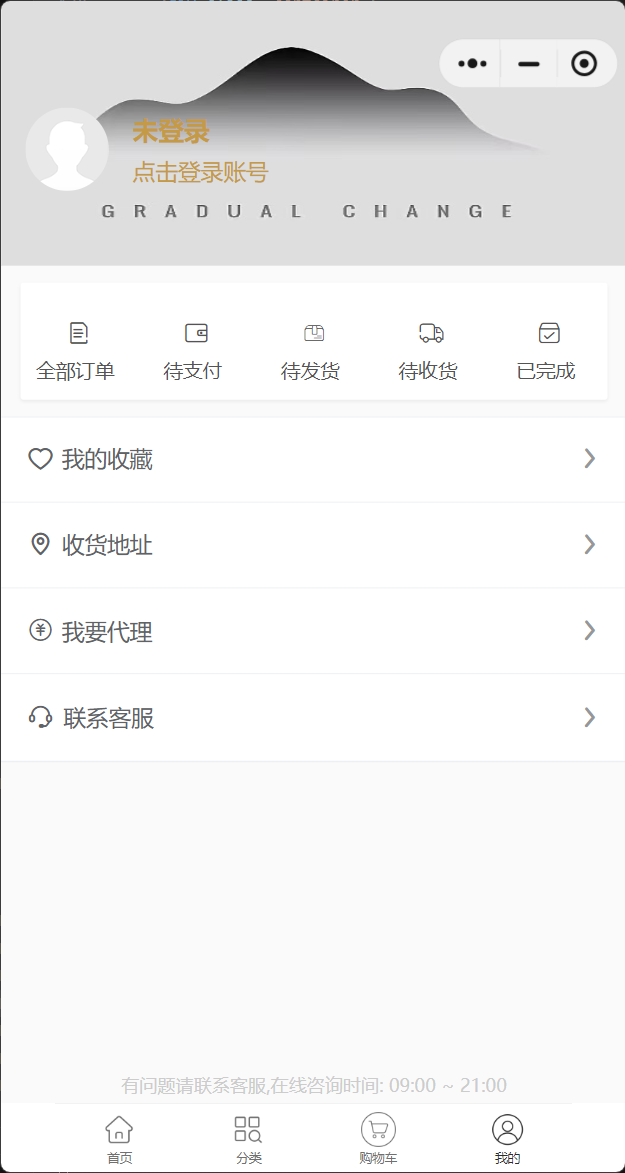Tap 点击登录账号 to sign in
This screenshot has height=1173, width=625.
200,173
